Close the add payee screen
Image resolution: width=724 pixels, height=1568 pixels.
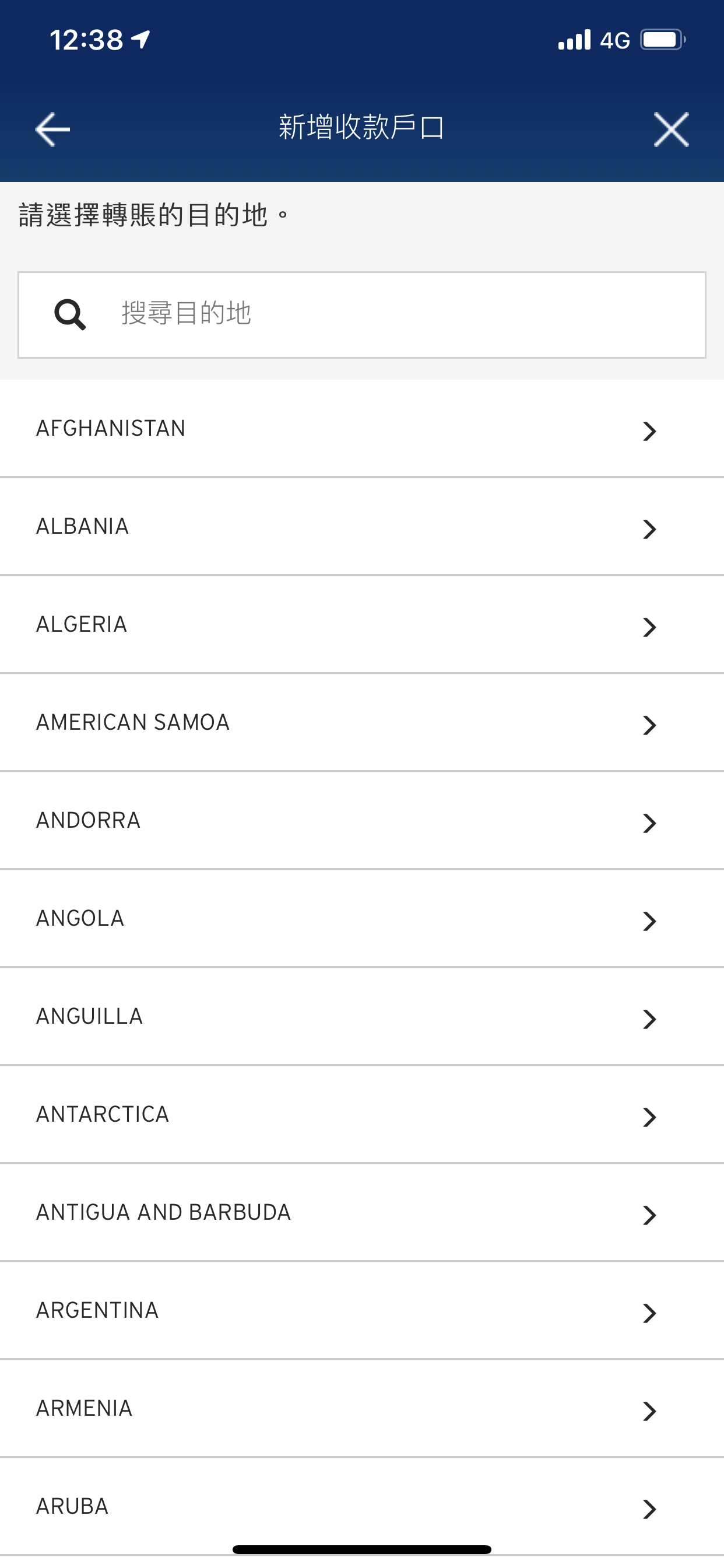(671, 129)
